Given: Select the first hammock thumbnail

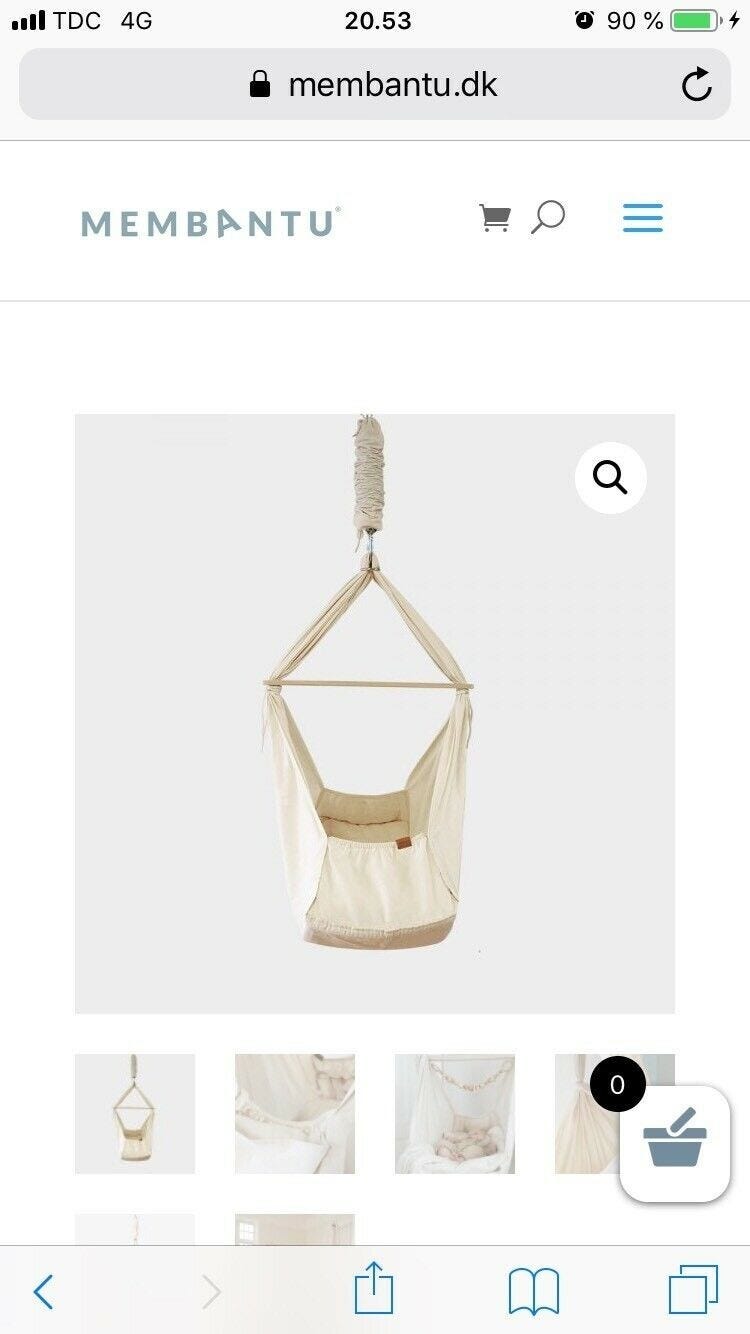Looking at the screenshot, I should point(135,1114).
